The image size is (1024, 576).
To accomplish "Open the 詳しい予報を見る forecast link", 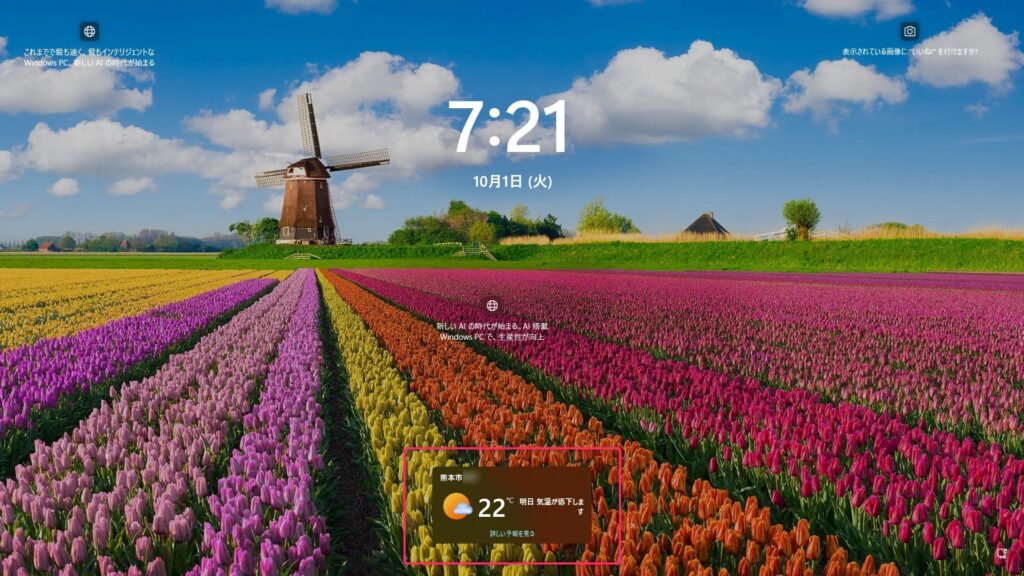I will 512,534.
